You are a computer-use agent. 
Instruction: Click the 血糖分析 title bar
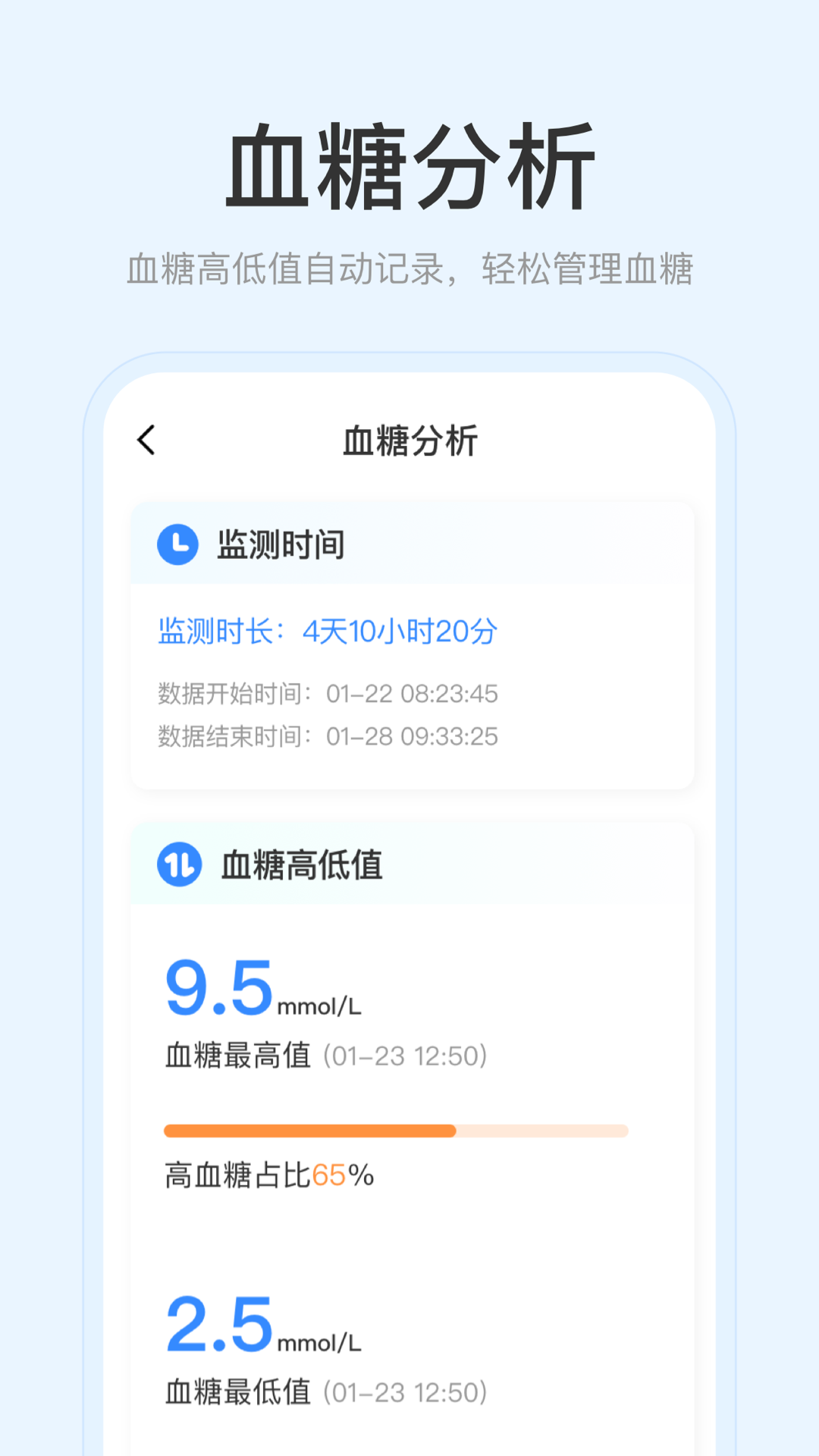point(409,438)
